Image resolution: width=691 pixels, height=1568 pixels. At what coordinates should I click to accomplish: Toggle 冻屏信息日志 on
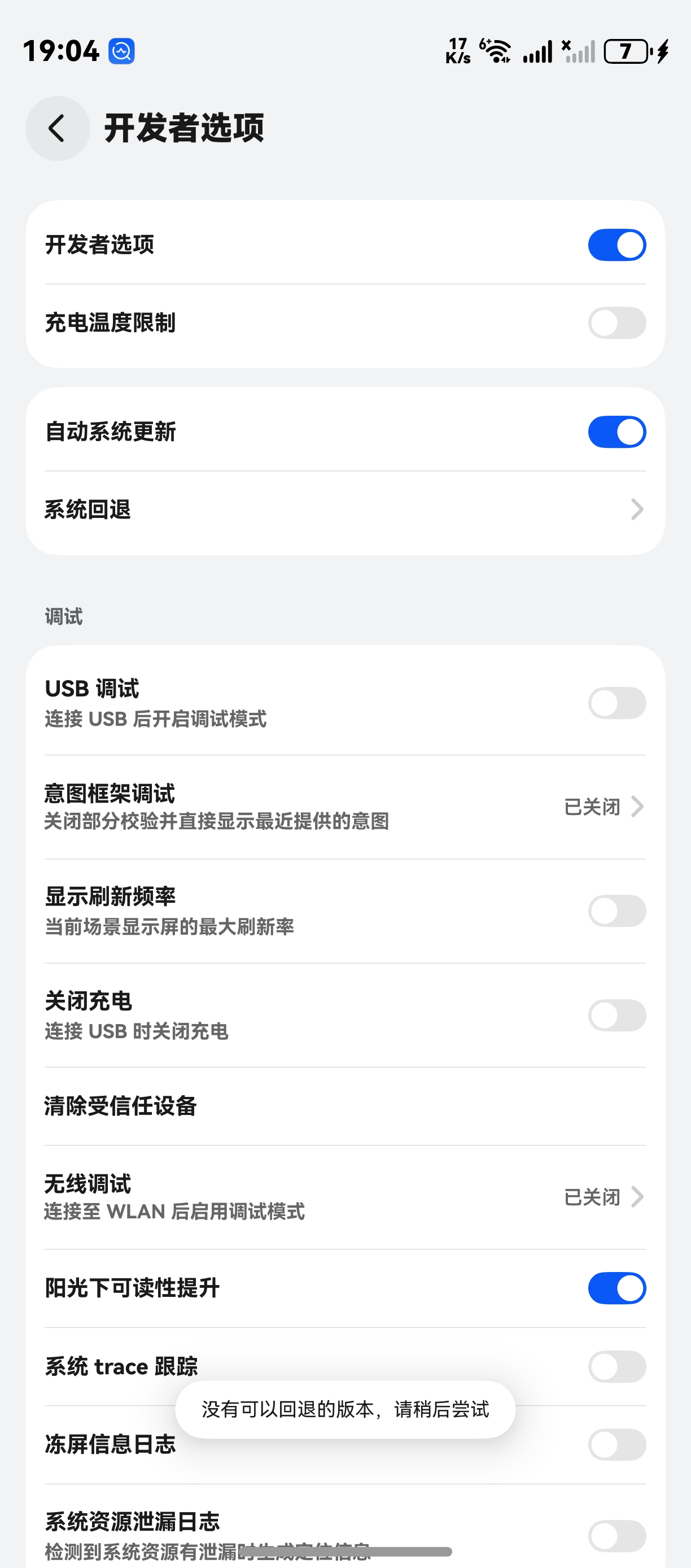(616, 1444)
